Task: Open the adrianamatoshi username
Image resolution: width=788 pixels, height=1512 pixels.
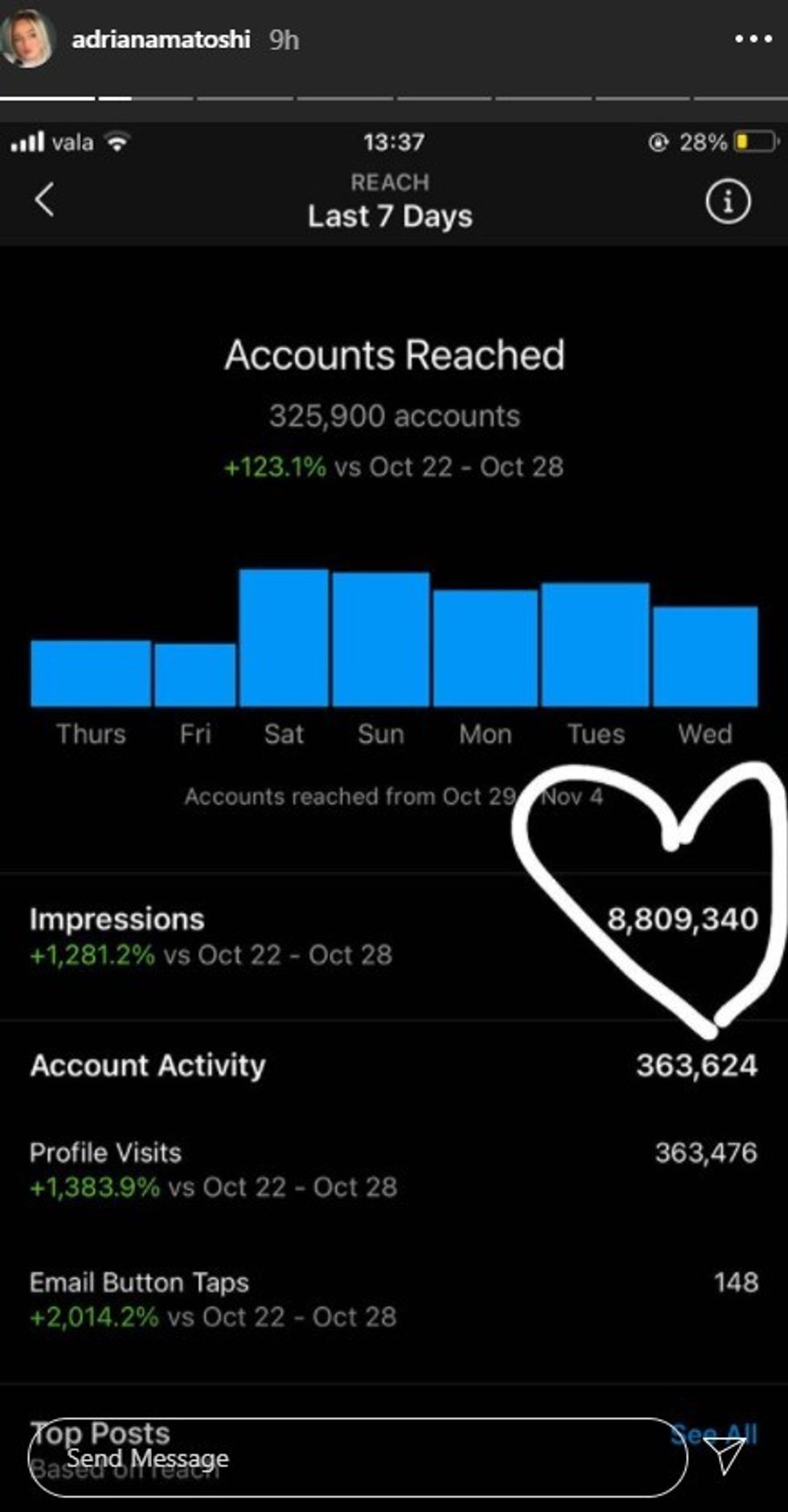Action: (161, 39)
